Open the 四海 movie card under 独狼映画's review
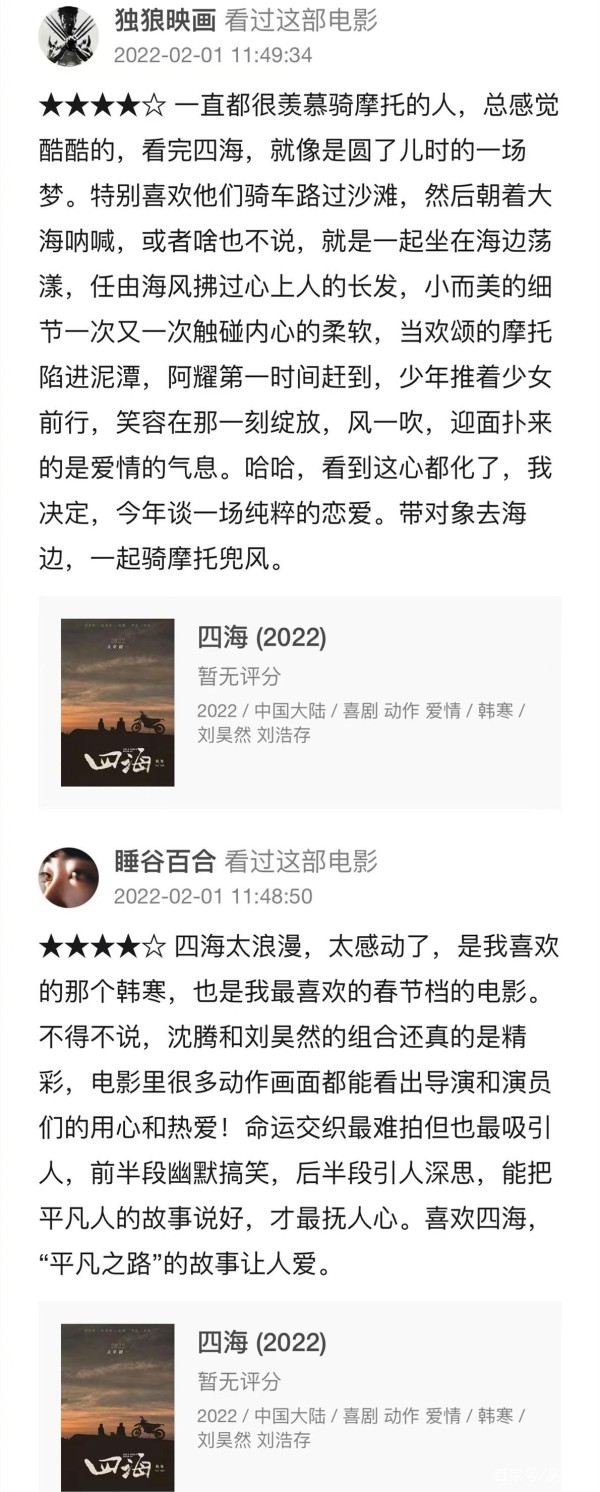Viewport: 600px width, 1492px height. [x=299, y=702]
